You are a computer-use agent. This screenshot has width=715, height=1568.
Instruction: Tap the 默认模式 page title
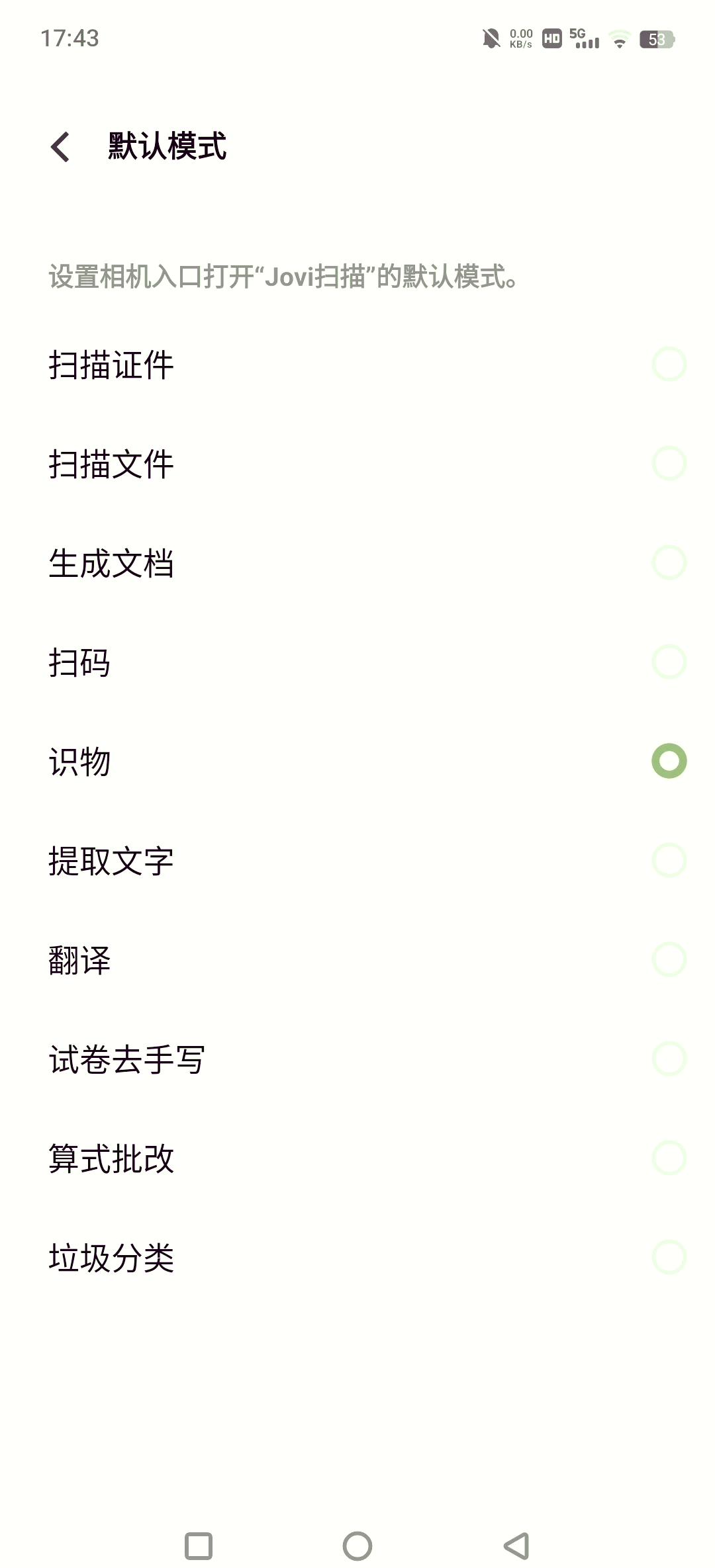(x=165, y=147)
